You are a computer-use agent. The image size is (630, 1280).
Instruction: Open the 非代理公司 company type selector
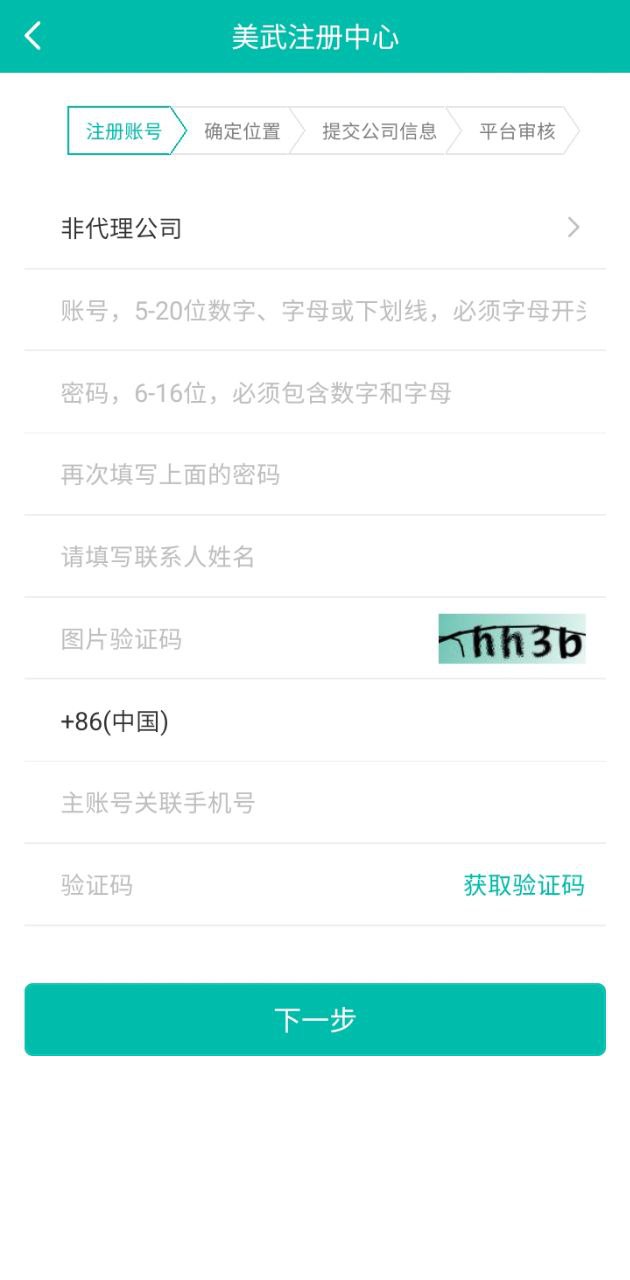tap(315, 228)
